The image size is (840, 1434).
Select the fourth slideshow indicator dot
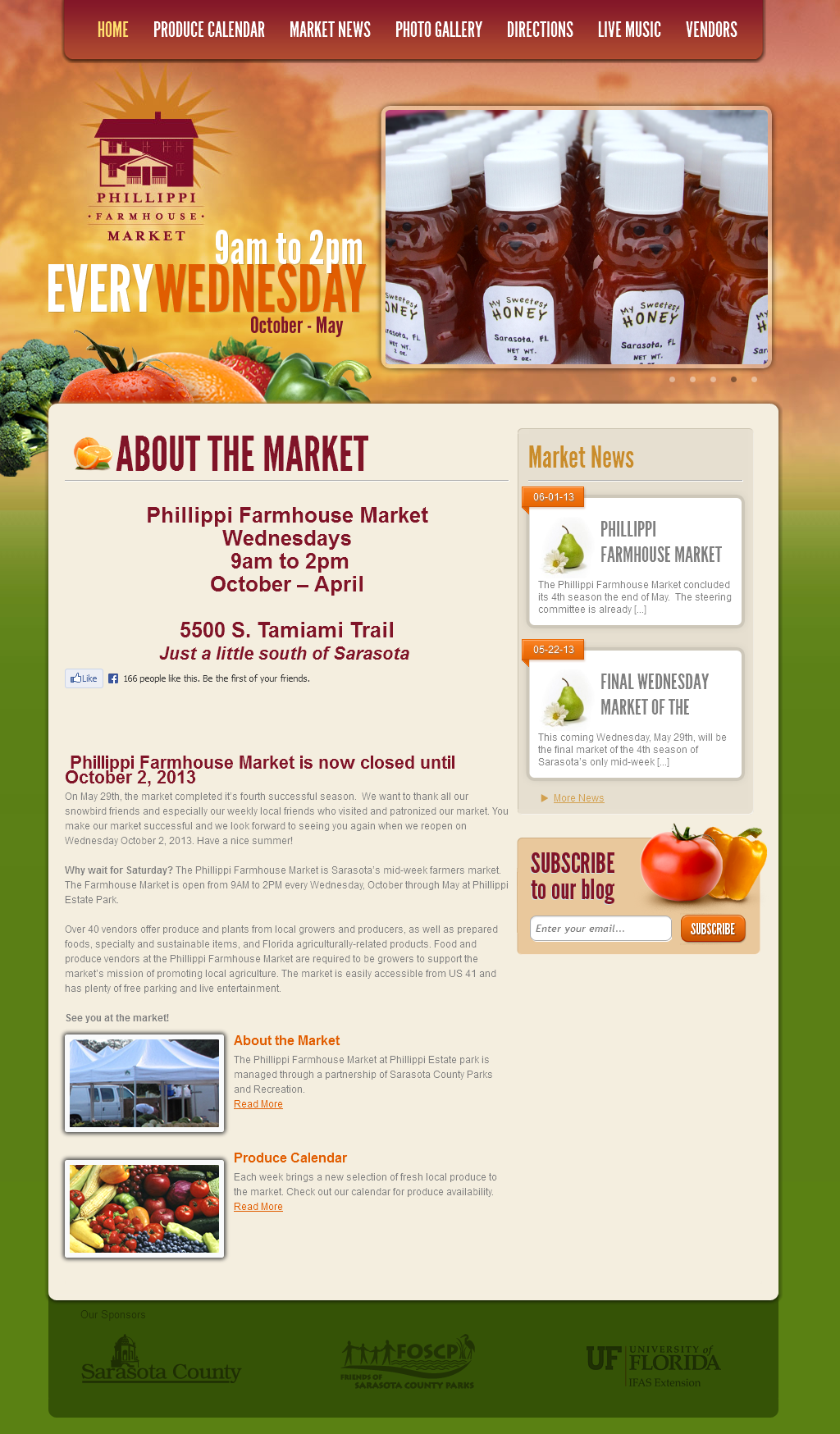tap(733, 379)
